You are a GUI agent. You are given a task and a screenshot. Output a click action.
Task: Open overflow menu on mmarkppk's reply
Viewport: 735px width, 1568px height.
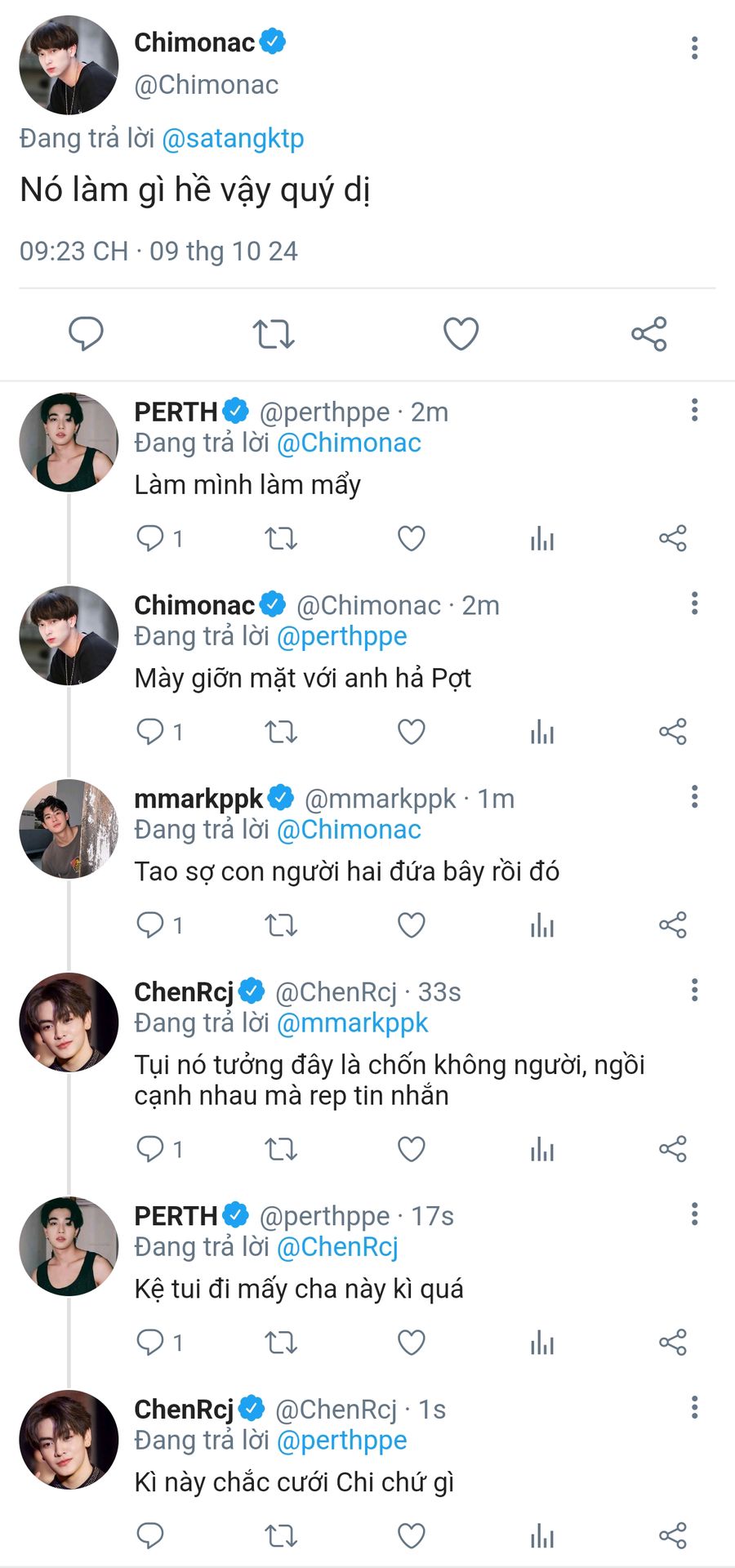click(694, 797)
